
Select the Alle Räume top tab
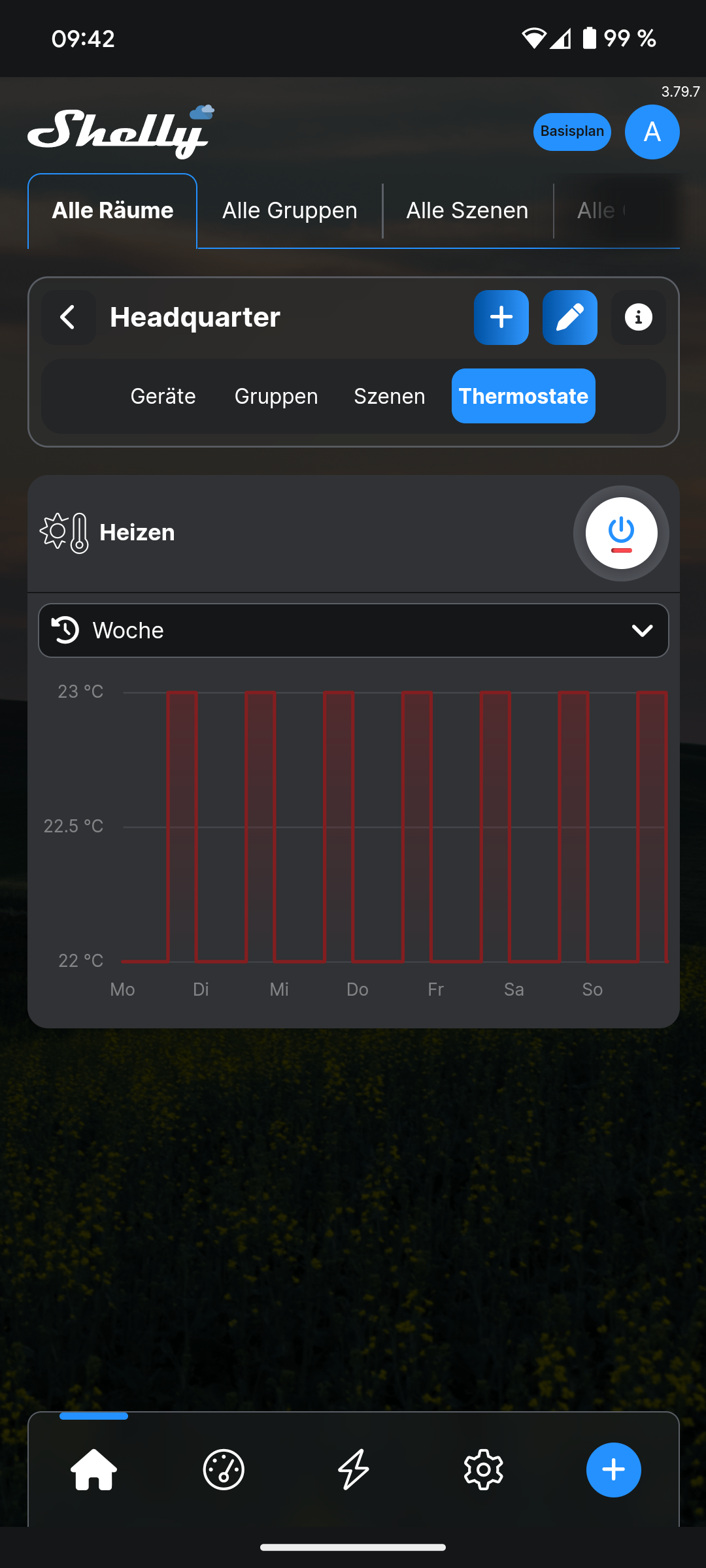pos(112,210)
